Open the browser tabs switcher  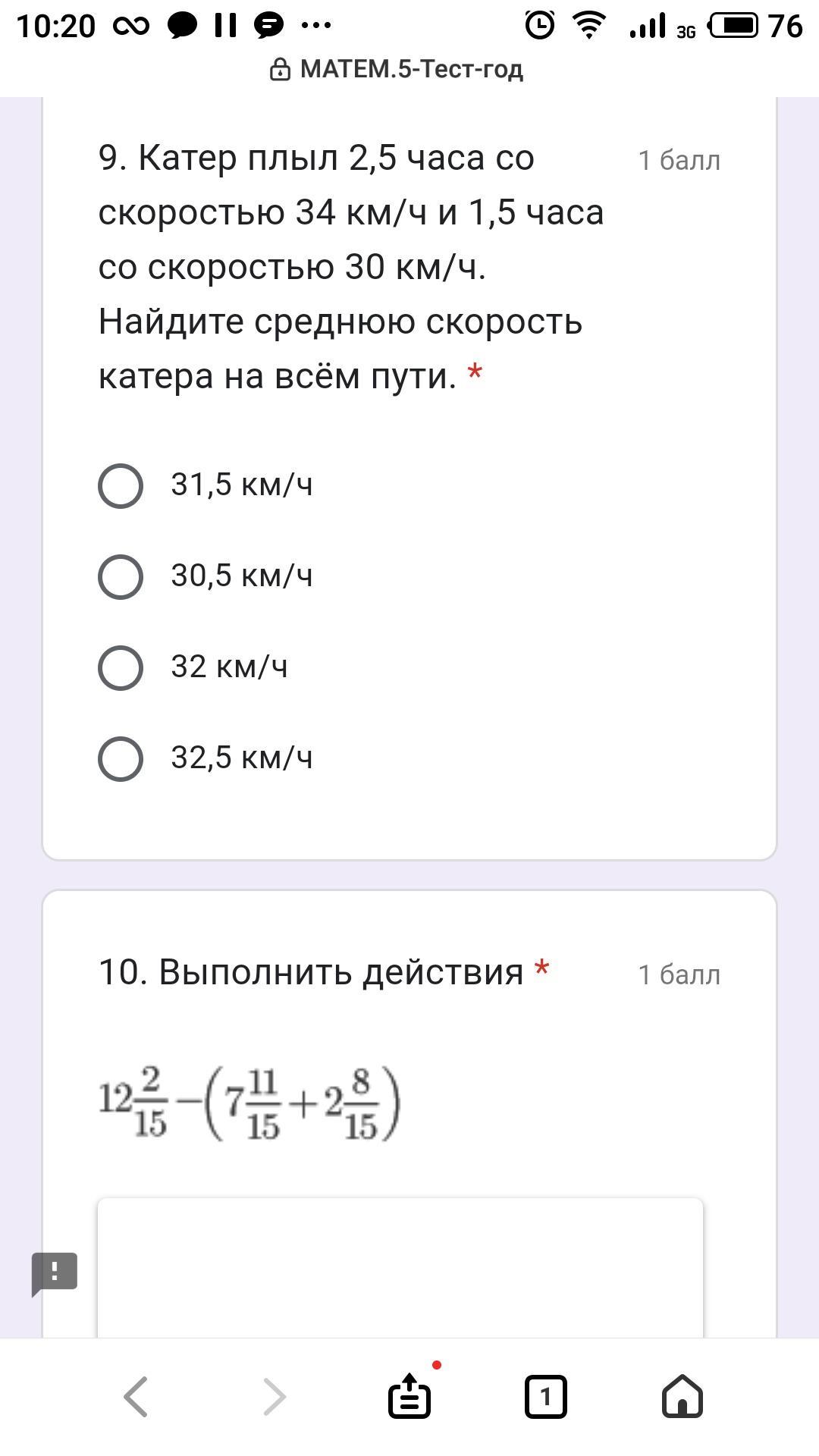pyautogui.click(x=545, y=1396)
